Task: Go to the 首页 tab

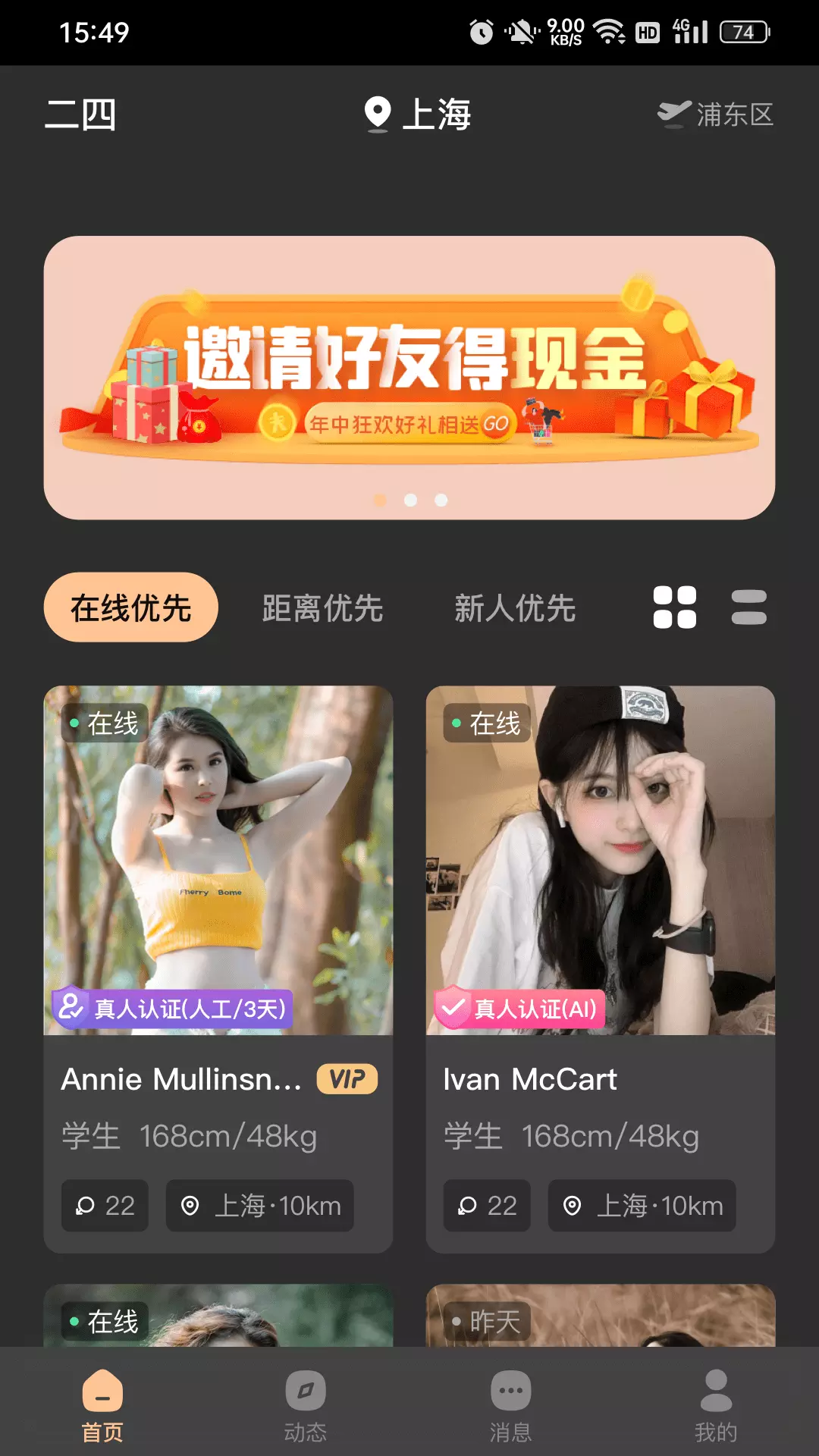Action: coord(102,1406)
